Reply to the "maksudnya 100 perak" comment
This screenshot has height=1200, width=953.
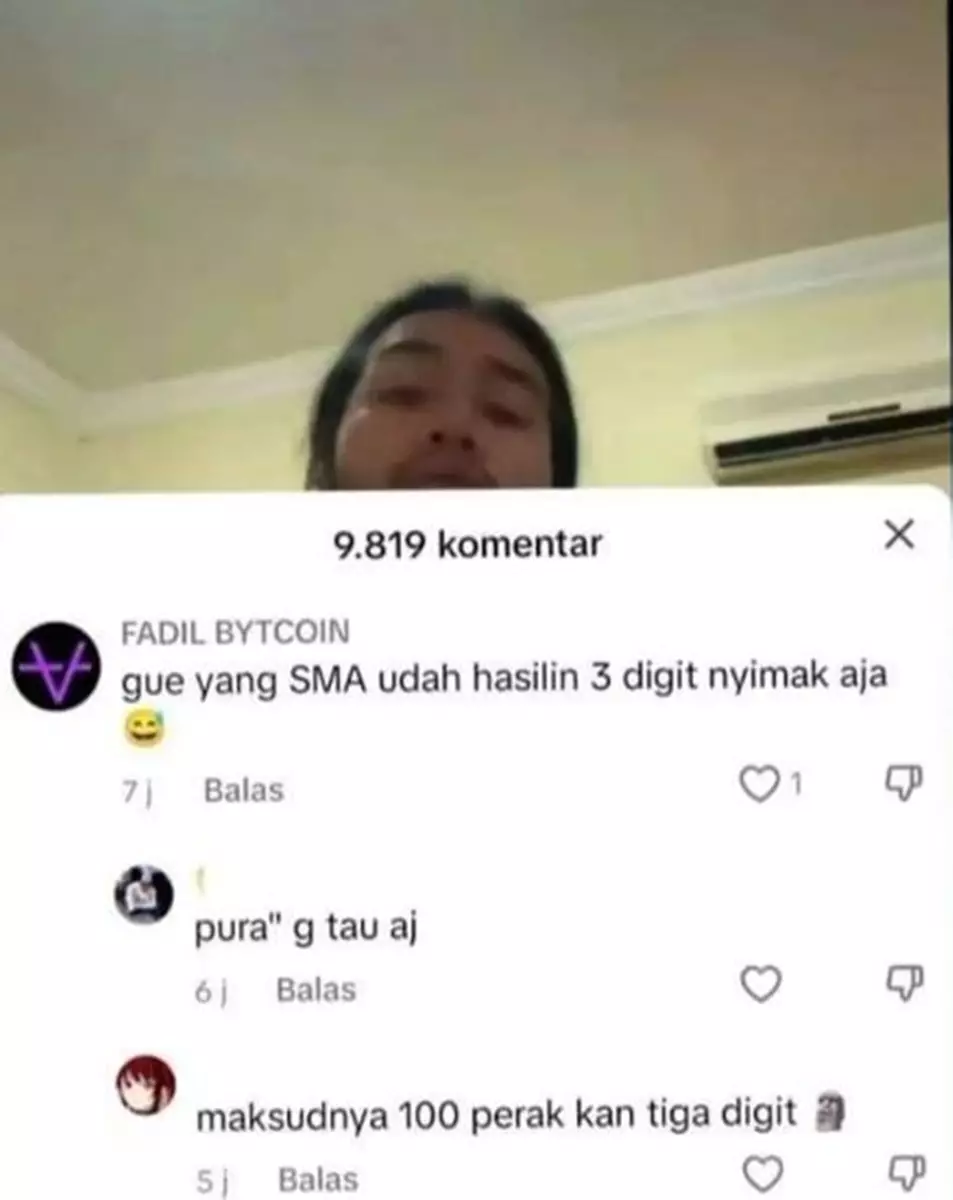[317, 1179]
